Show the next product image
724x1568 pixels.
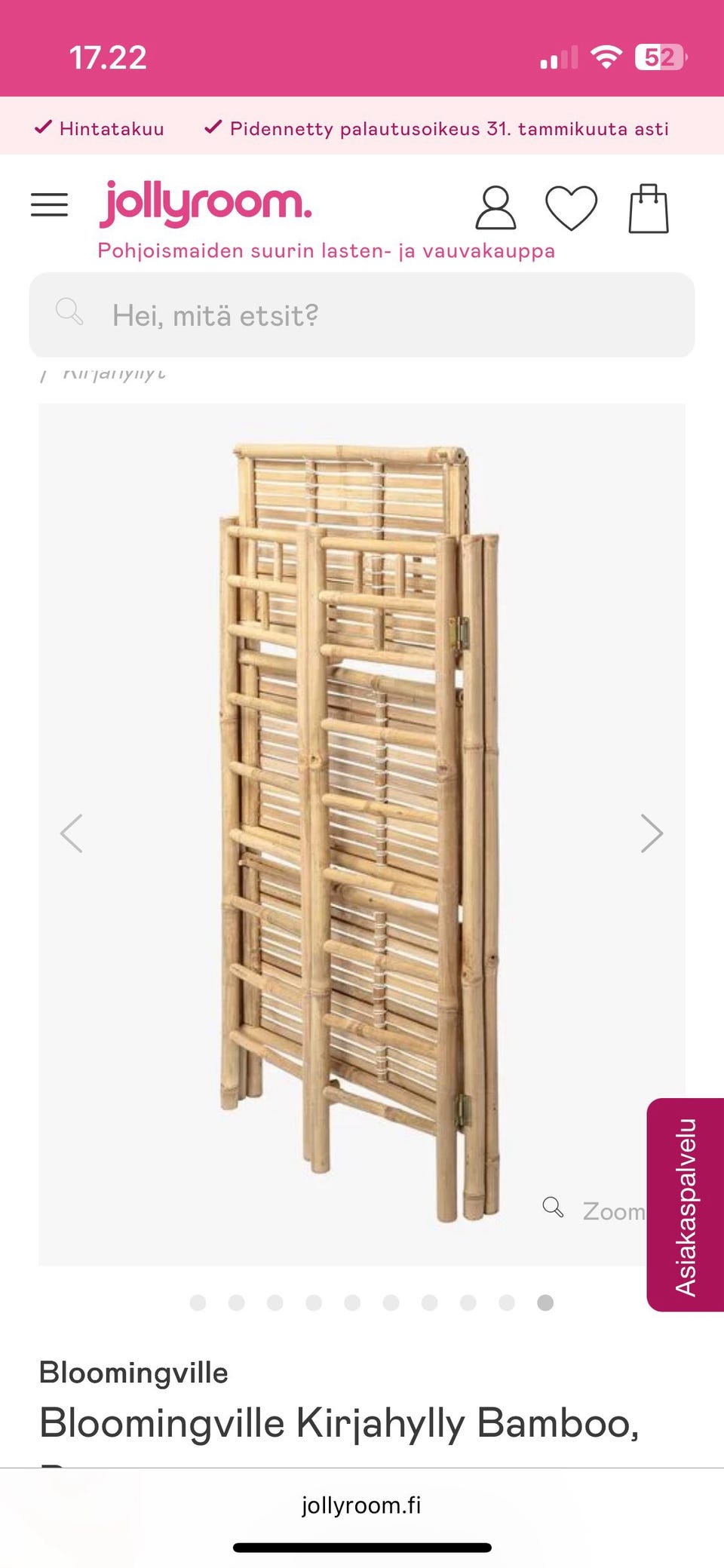click(652, 833)
